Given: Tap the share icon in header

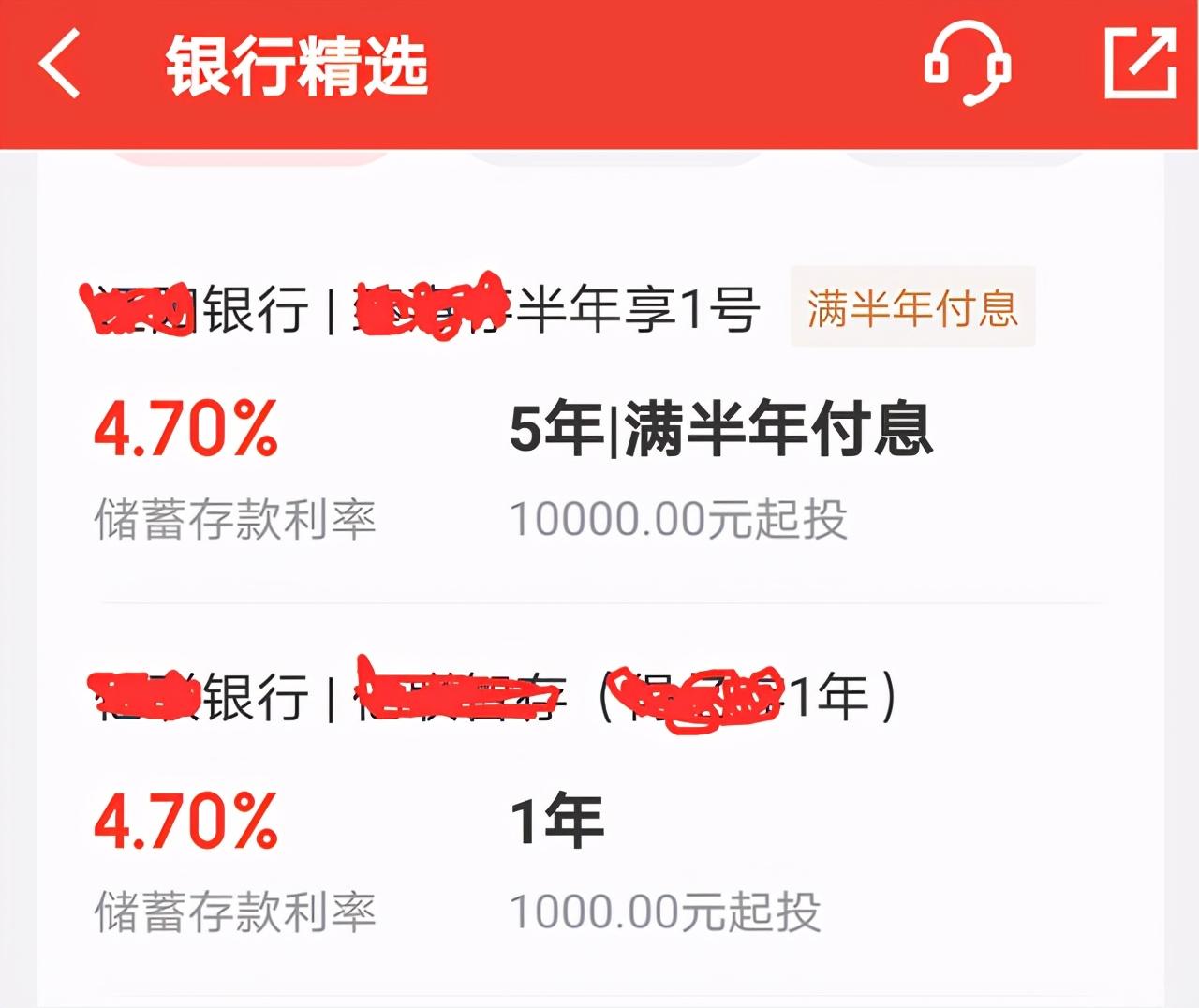Looking at the screenshot, I should [1140, 63].
